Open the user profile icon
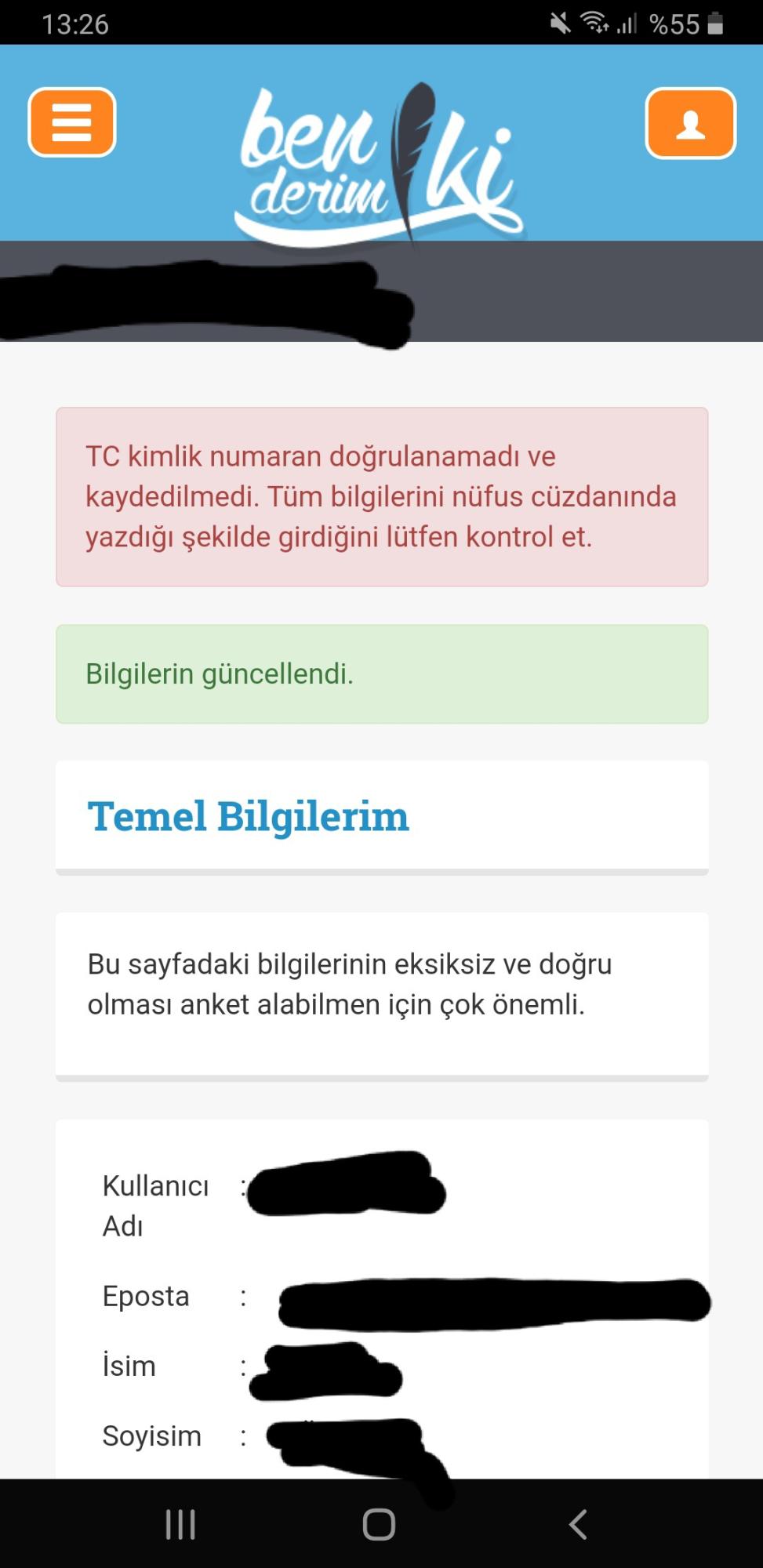The width and height of the screenshot is (763, 1568). click(691, 123)
